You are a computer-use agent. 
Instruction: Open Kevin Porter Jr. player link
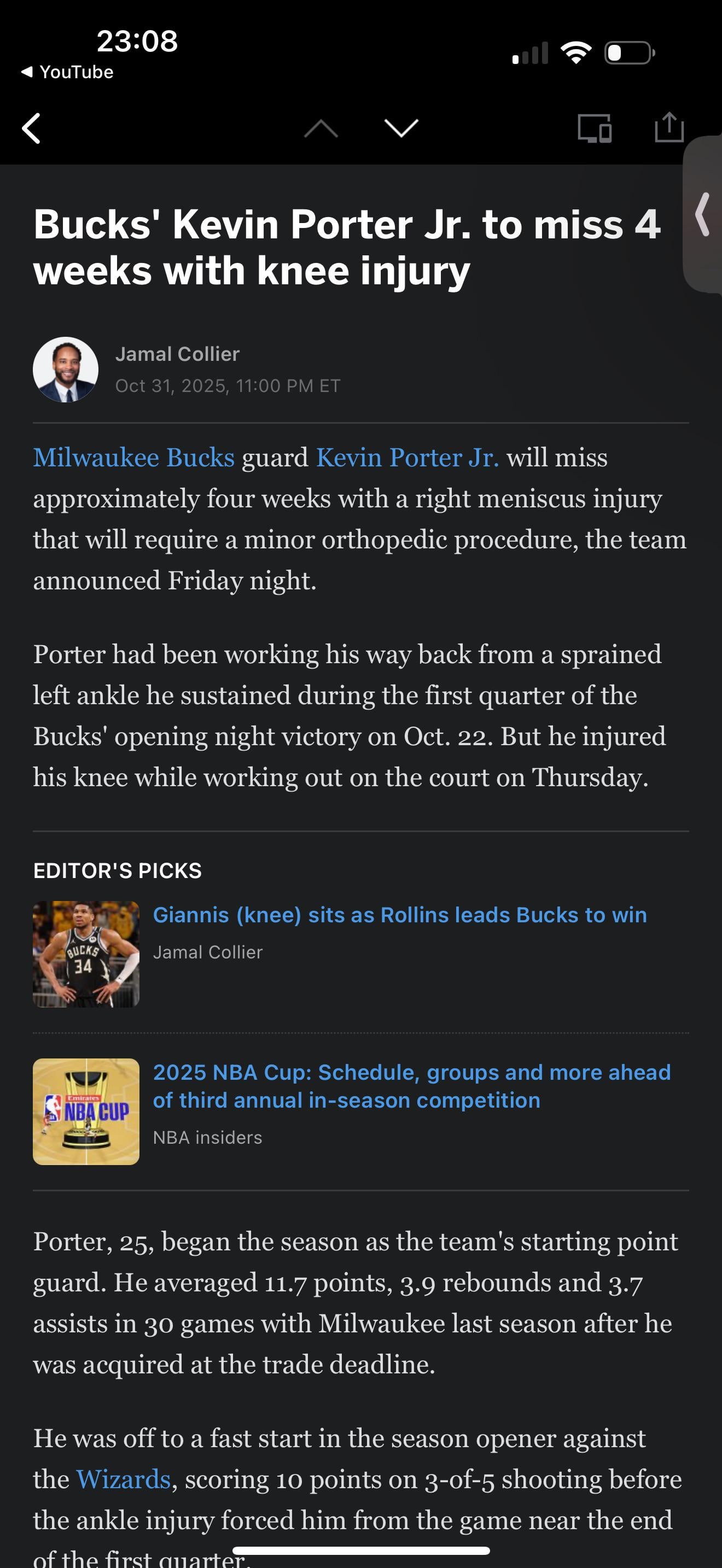pyautogui.click(x=407, y=458)
